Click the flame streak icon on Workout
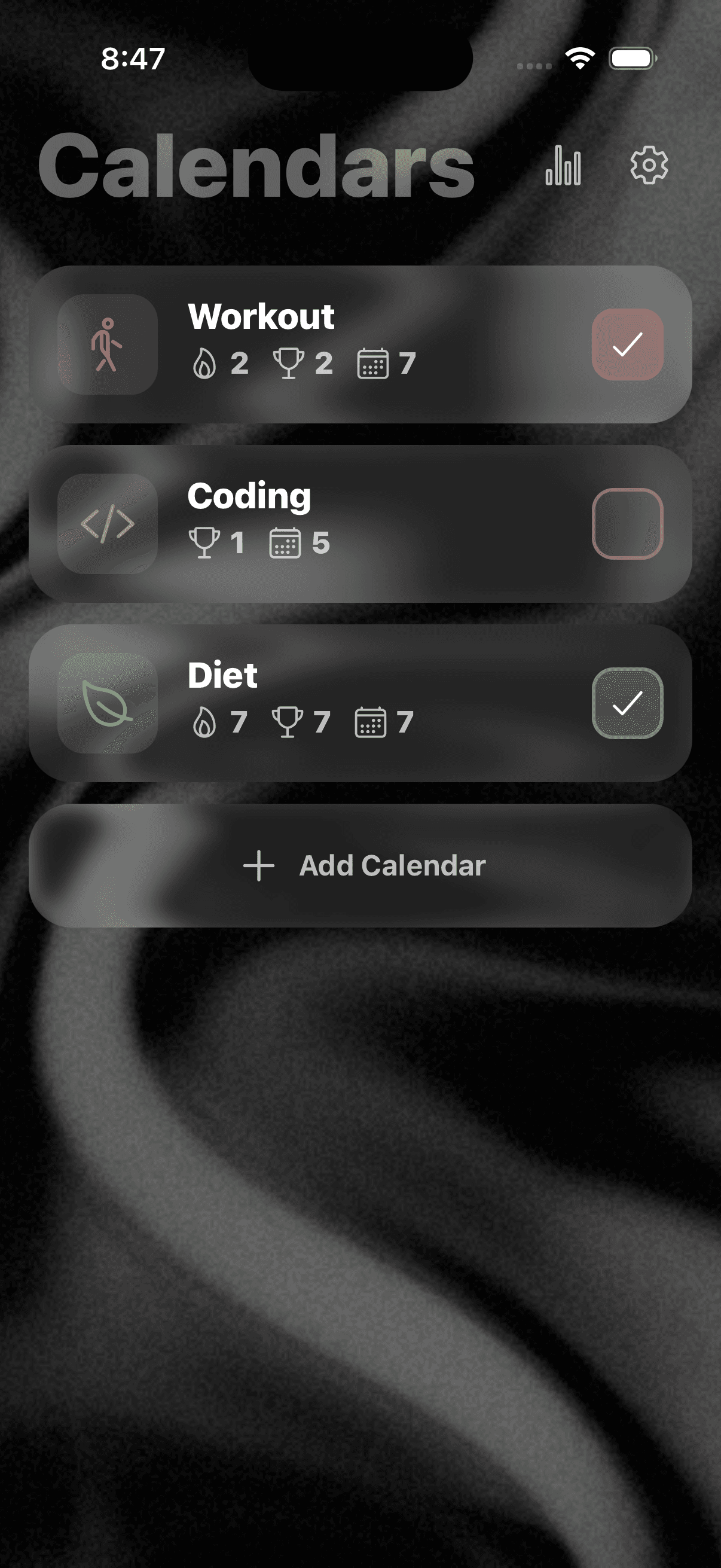This screenshot has width=721, height=1568. tap(206, 362)
